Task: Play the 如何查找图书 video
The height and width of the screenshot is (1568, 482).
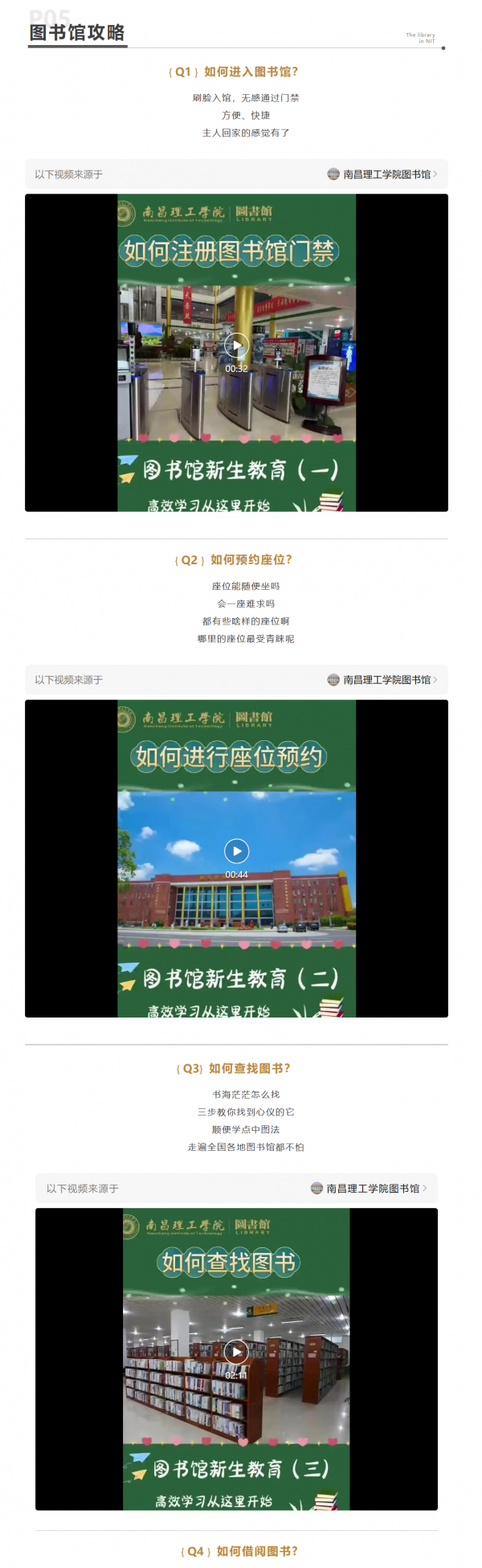Action: 236,1351
